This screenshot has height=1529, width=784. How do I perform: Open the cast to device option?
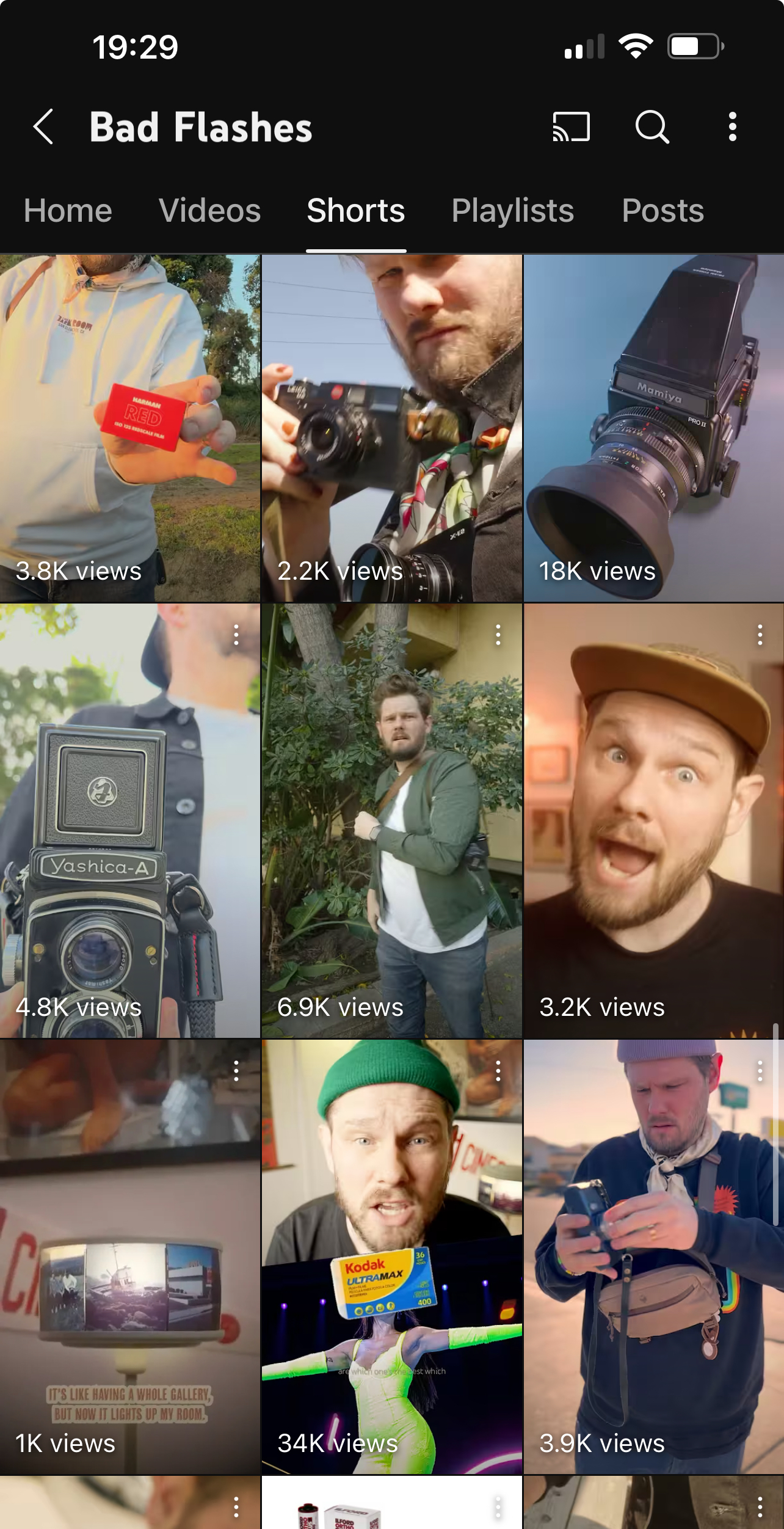pos(571,127)
